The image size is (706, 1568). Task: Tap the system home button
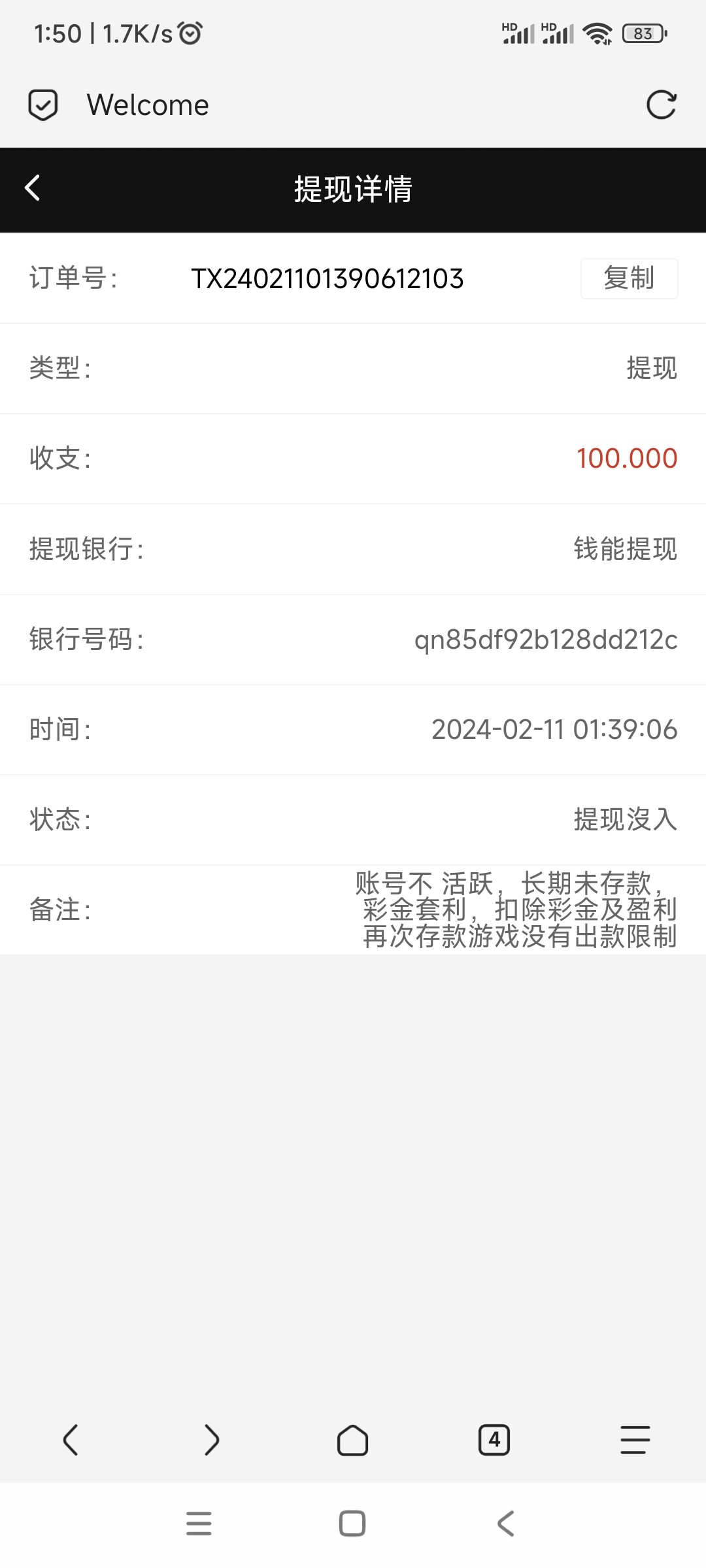pos(352,1524)
